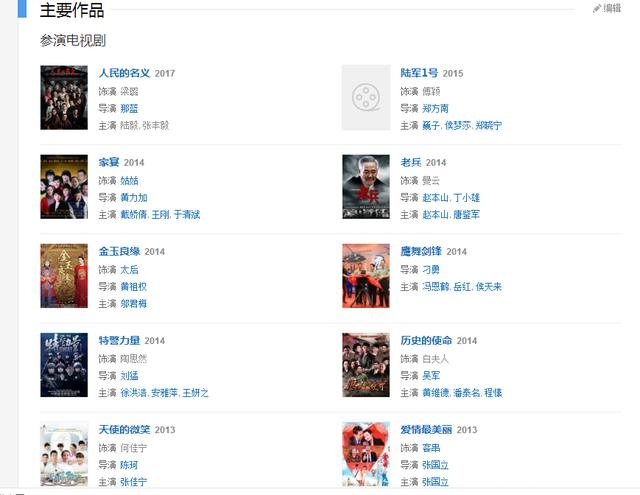This screenshot has height=495, width=640.
Task: View director 郑方南's page
Action: click(x=435, y=108)
